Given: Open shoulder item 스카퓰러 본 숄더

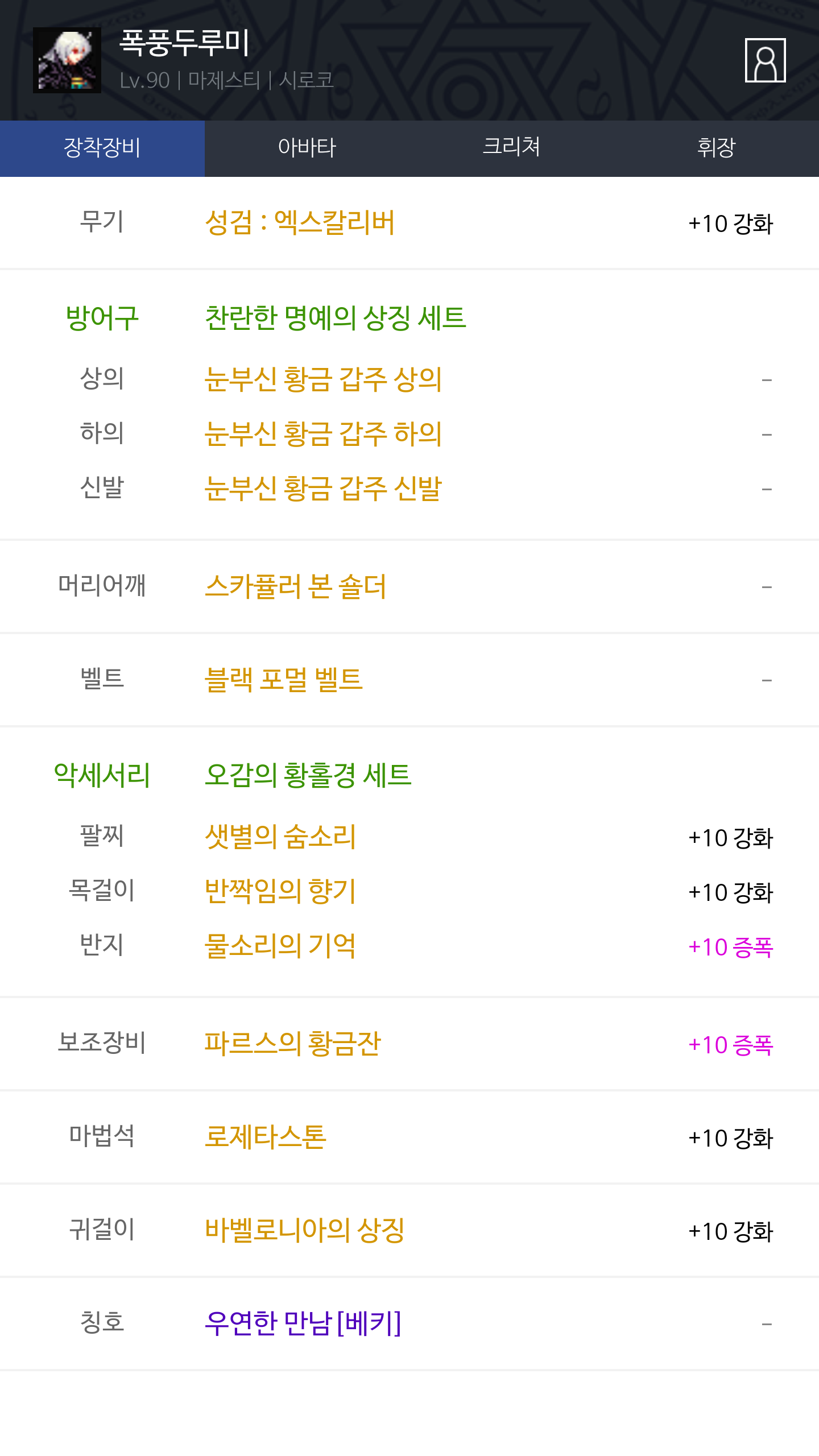Looking at the screenshot, I should pos(296,586).
